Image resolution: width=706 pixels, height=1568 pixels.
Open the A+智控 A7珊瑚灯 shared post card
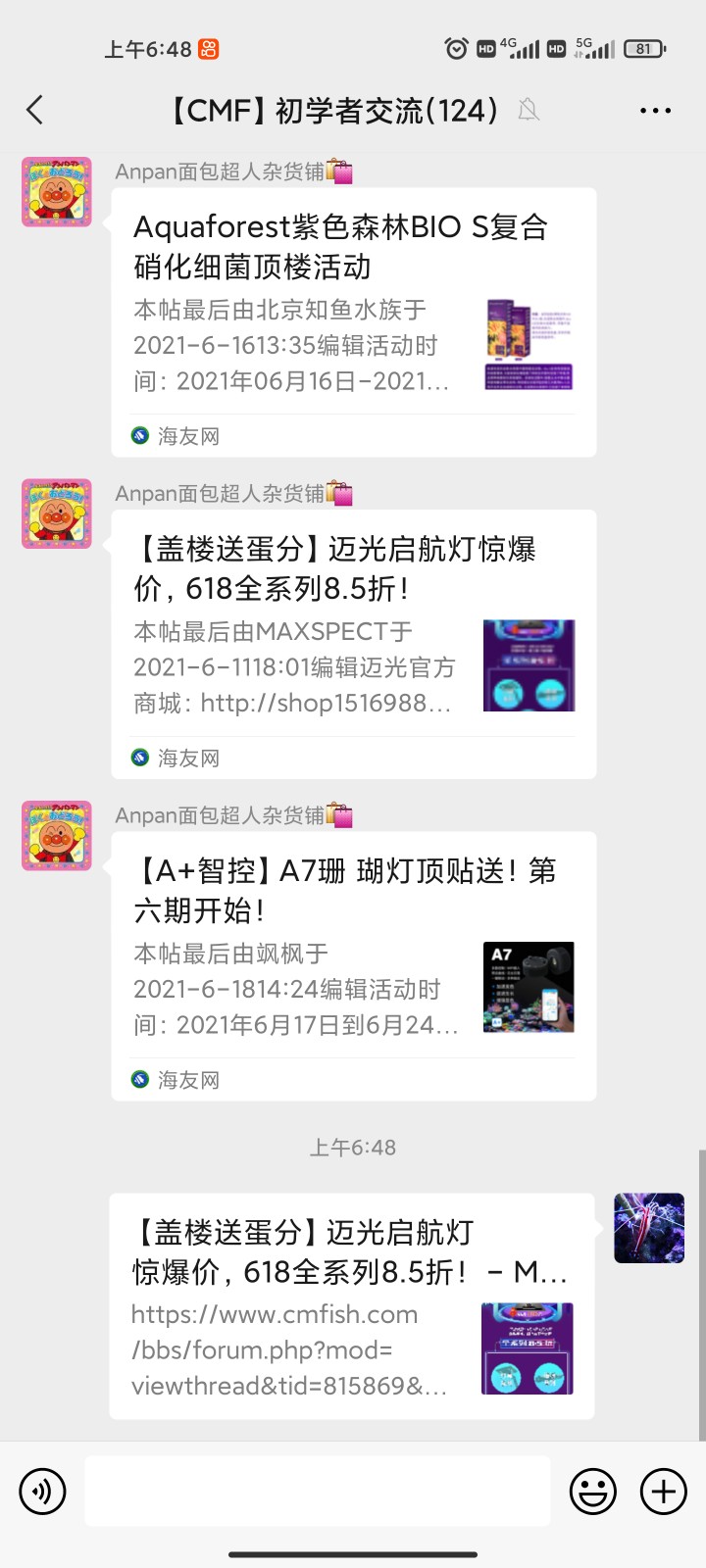pyautogui.click(x=353, y=965)
